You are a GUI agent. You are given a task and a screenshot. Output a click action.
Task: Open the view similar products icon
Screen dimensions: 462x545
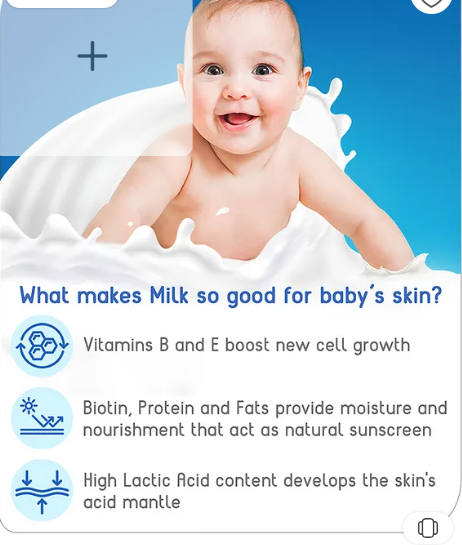point(428,528)
